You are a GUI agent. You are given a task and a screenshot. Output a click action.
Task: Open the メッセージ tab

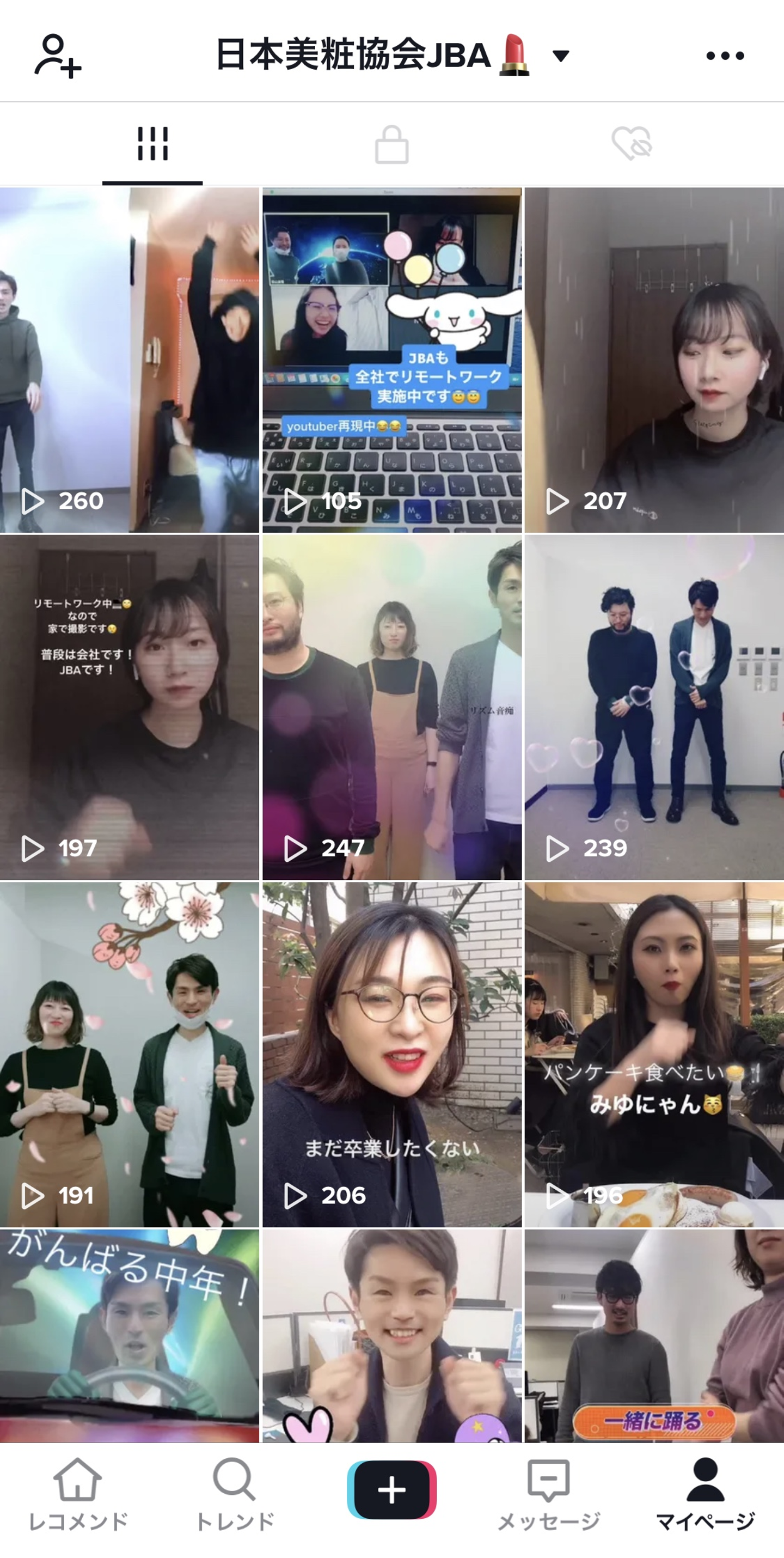coord(548,1494)
